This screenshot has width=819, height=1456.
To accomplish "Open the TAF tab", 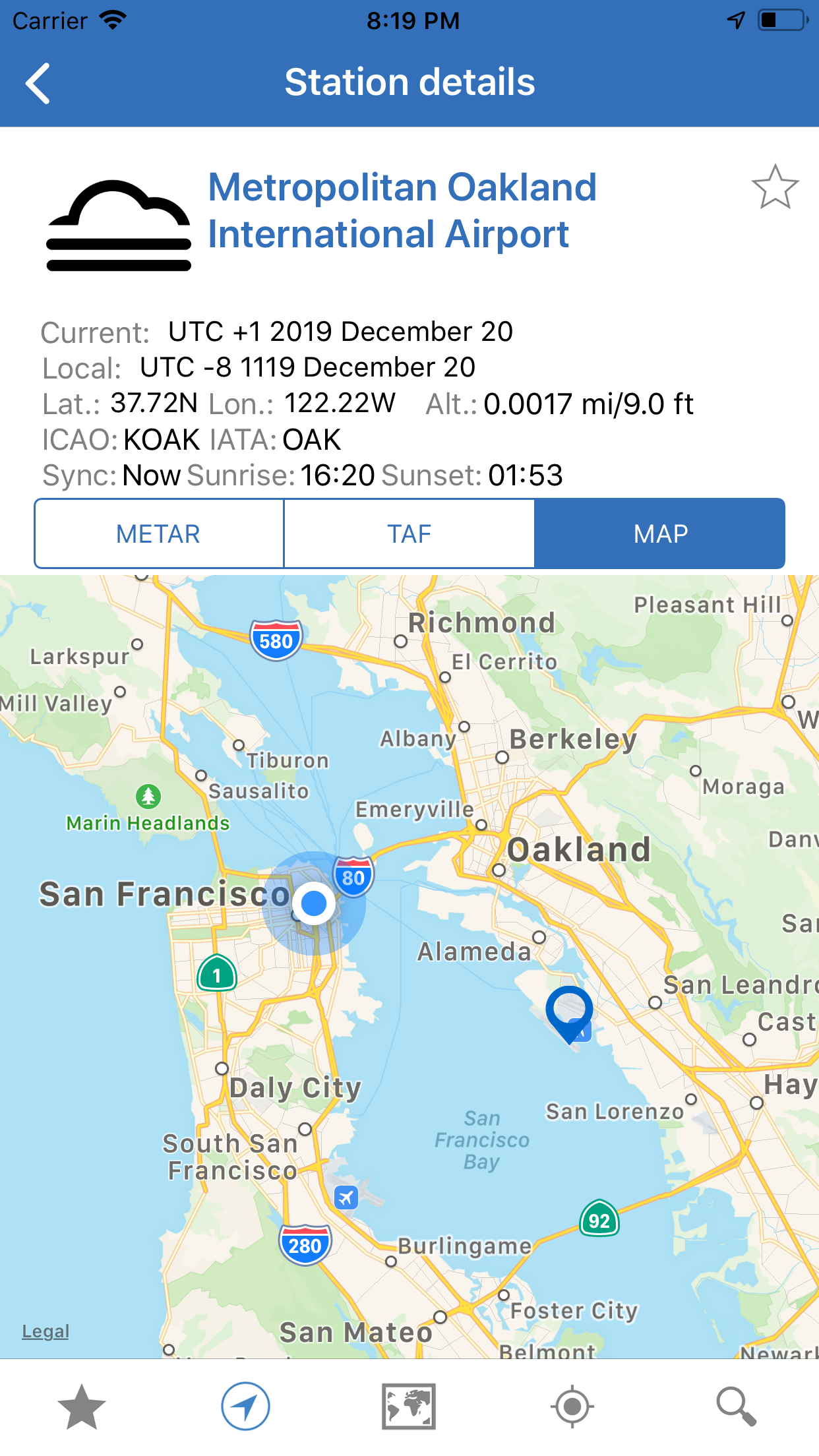I will coord(409,533).
